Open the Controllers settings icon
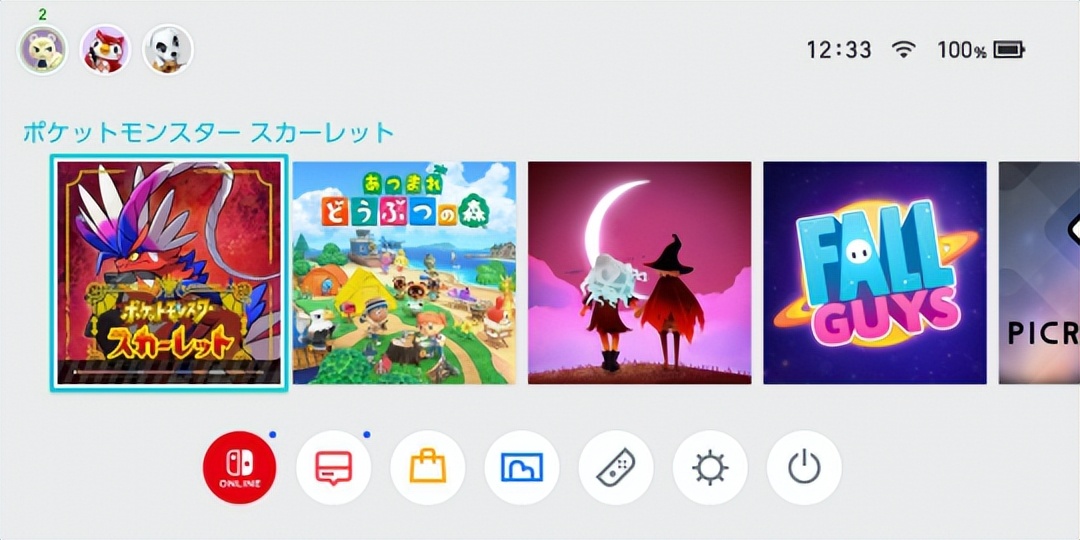This screenshot has width=1080, height=540. (x=616, y=468)
